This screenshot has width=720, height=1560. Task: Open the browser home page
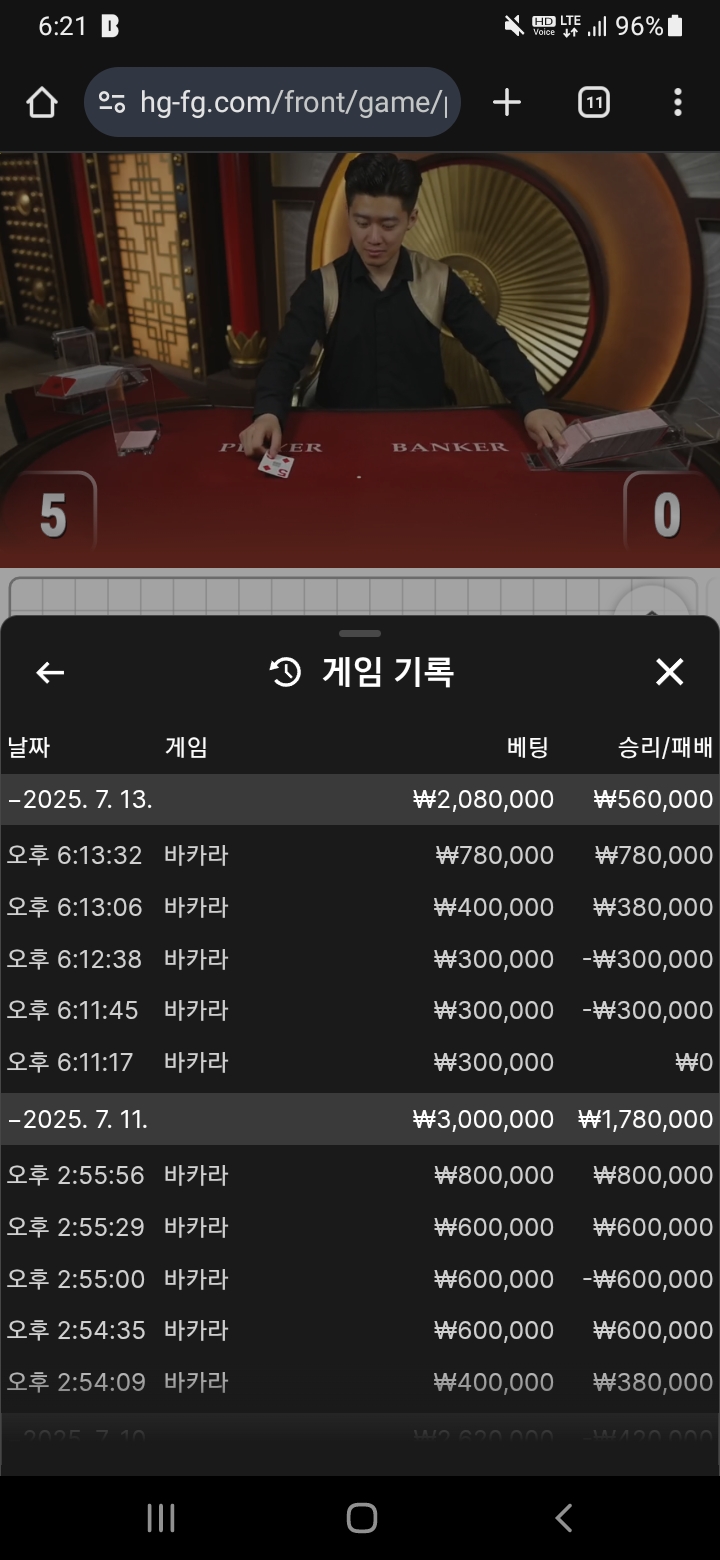coord(42,102)
